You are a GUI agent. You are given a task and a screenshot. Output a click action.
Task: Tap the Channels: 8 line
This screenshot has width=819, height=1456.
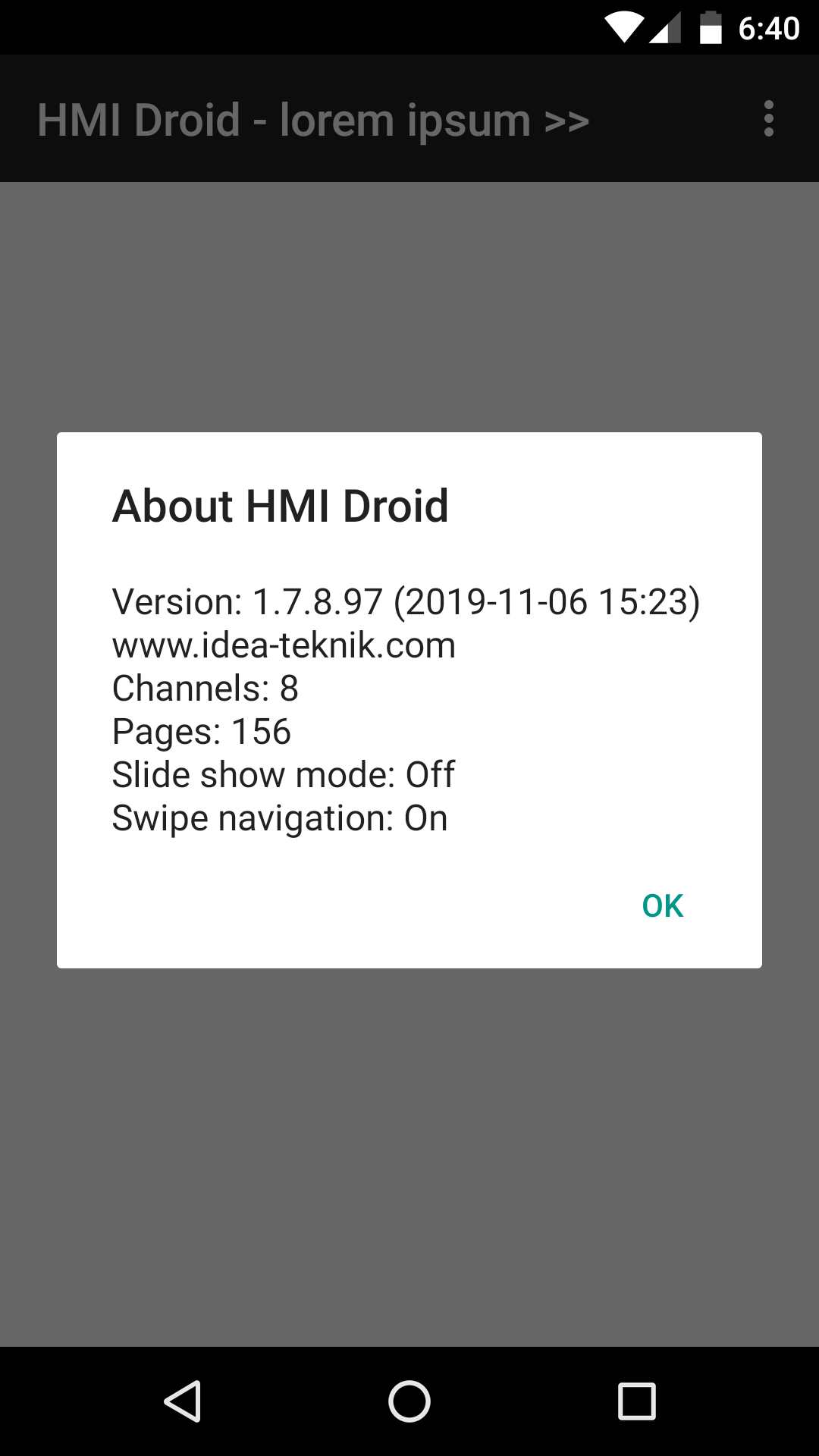[x=205, y=689]
